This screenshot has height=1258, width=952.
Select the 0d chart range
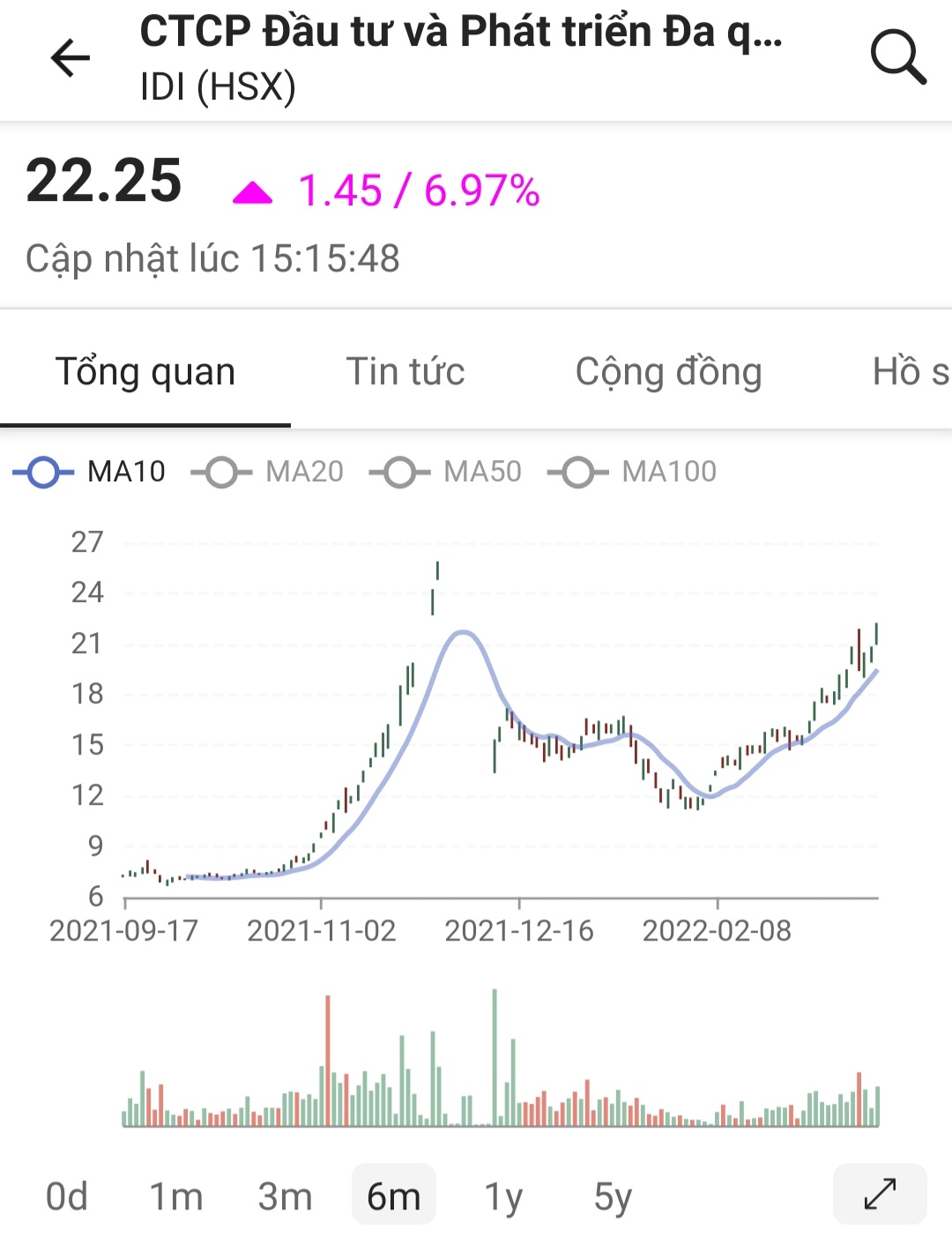coord(67,1196)
